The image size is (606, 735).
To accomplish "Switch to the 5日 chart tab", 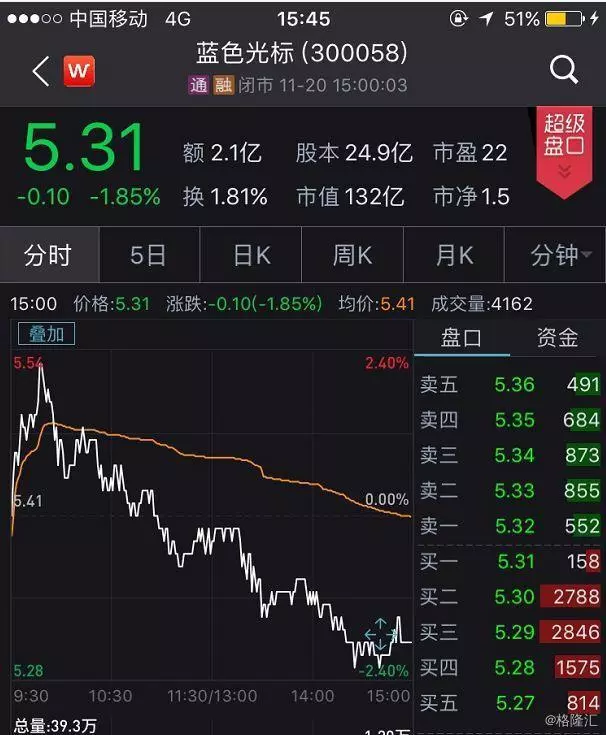I will coord(148,255).
